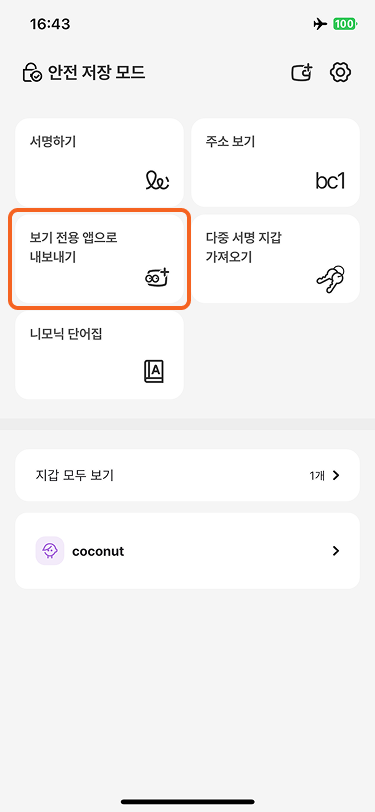The height and width of the screenshot is (812, 375).
Task: Open the 주소 보기 card
Action: pyautogui.click(x=276, y=163)
